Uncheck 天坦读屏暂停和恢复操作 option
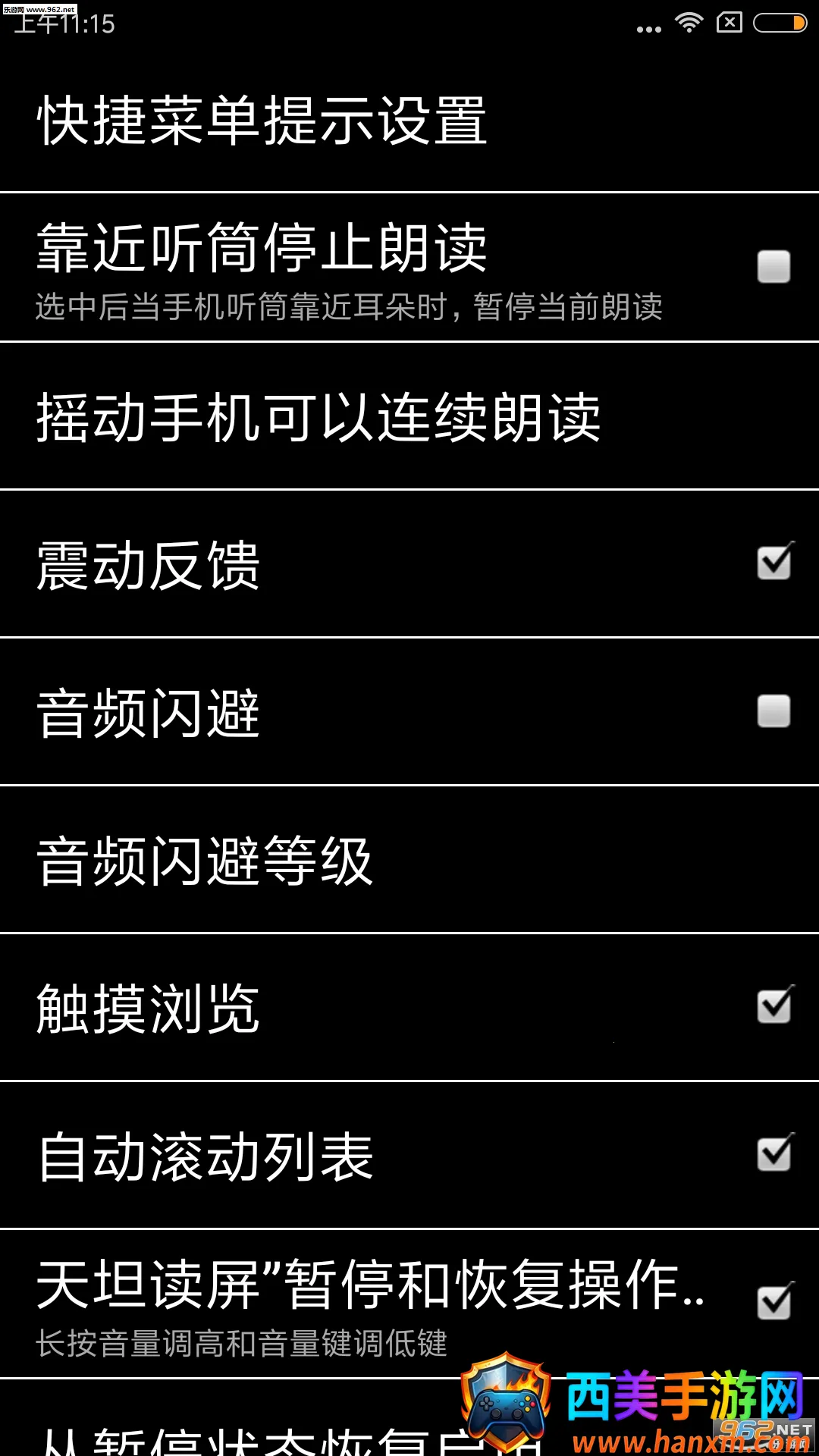Screen dimensions: 819x1456 point(773,1303)
